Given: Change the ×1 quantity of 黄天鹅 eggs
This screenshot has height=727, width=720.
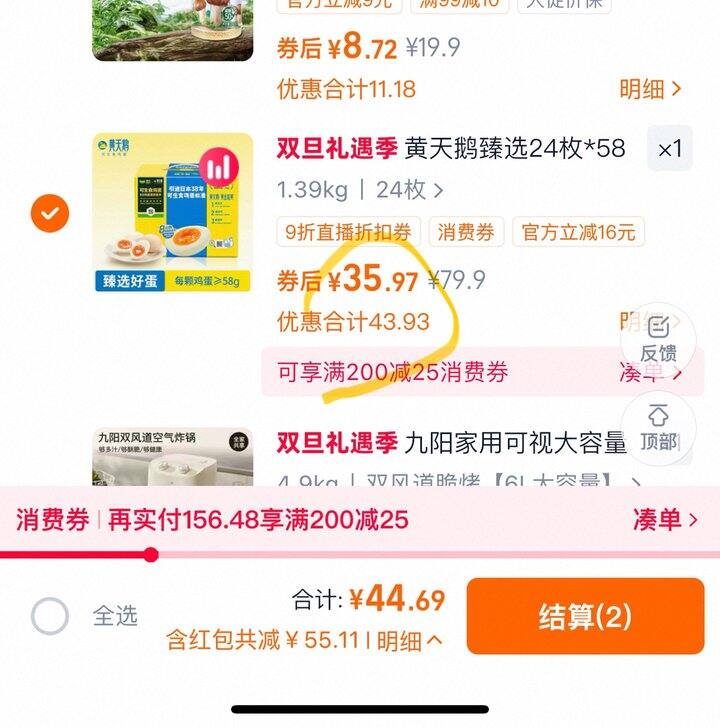Looking at the screenshot, I should tap(669, 149).
